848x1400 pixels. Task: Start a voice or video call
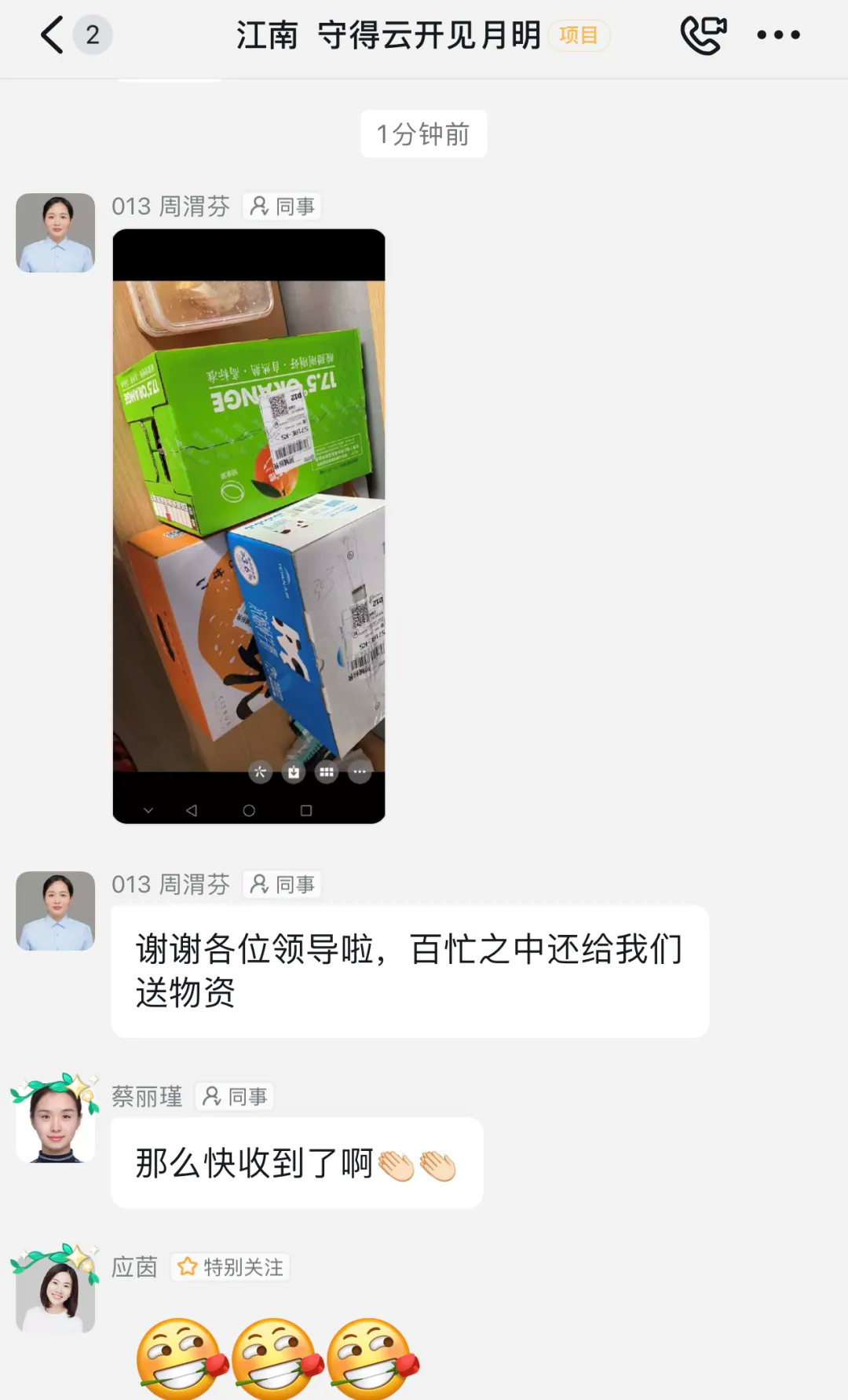click(703, 35)
